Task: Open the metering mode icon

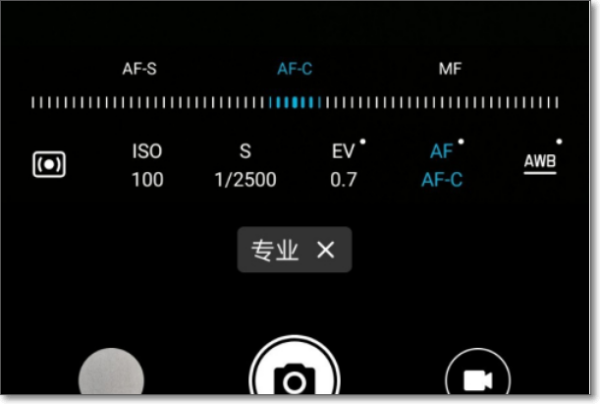Action: [x=47, y=165]
